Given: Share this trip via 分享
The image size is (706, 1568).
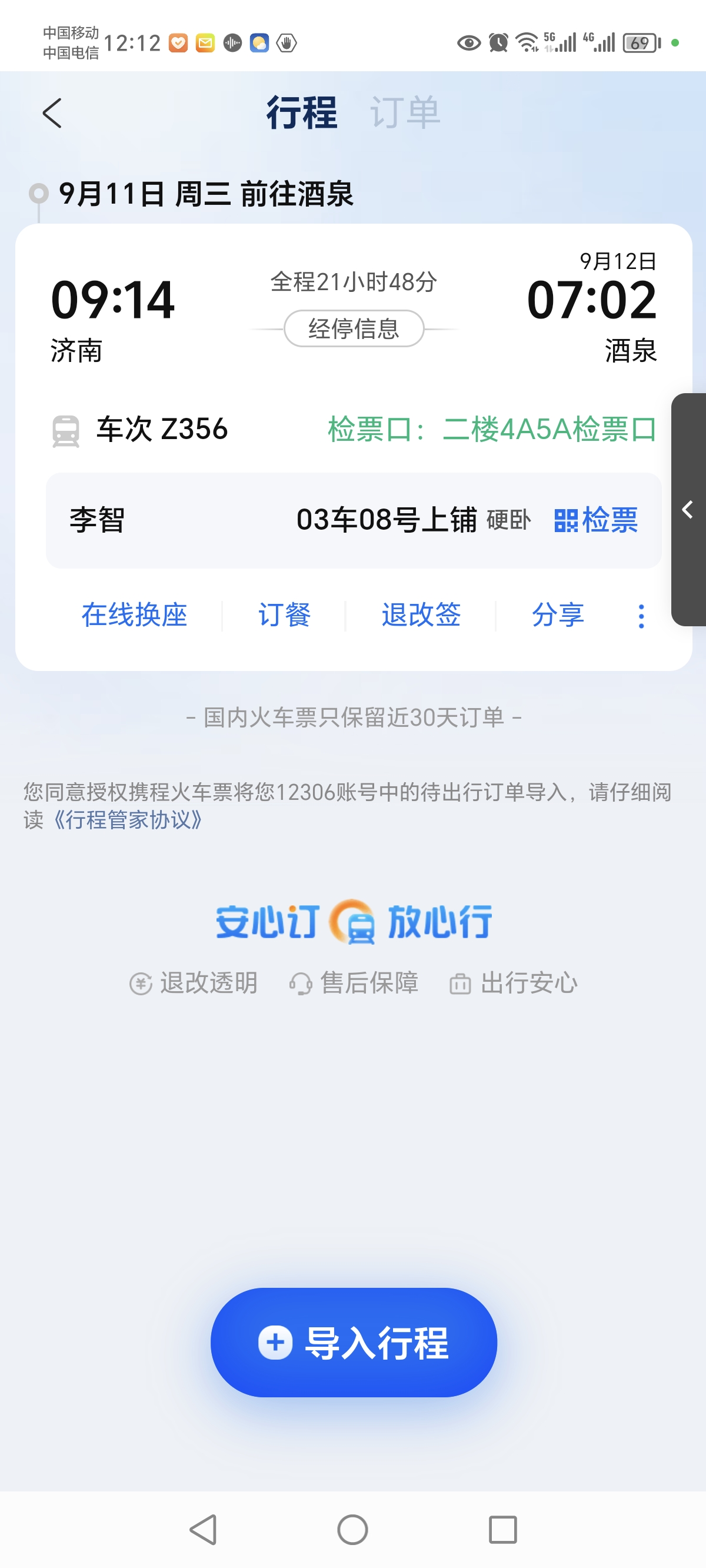Looking at the screenshot, I should pyautogui.click(x=558, y=615).
